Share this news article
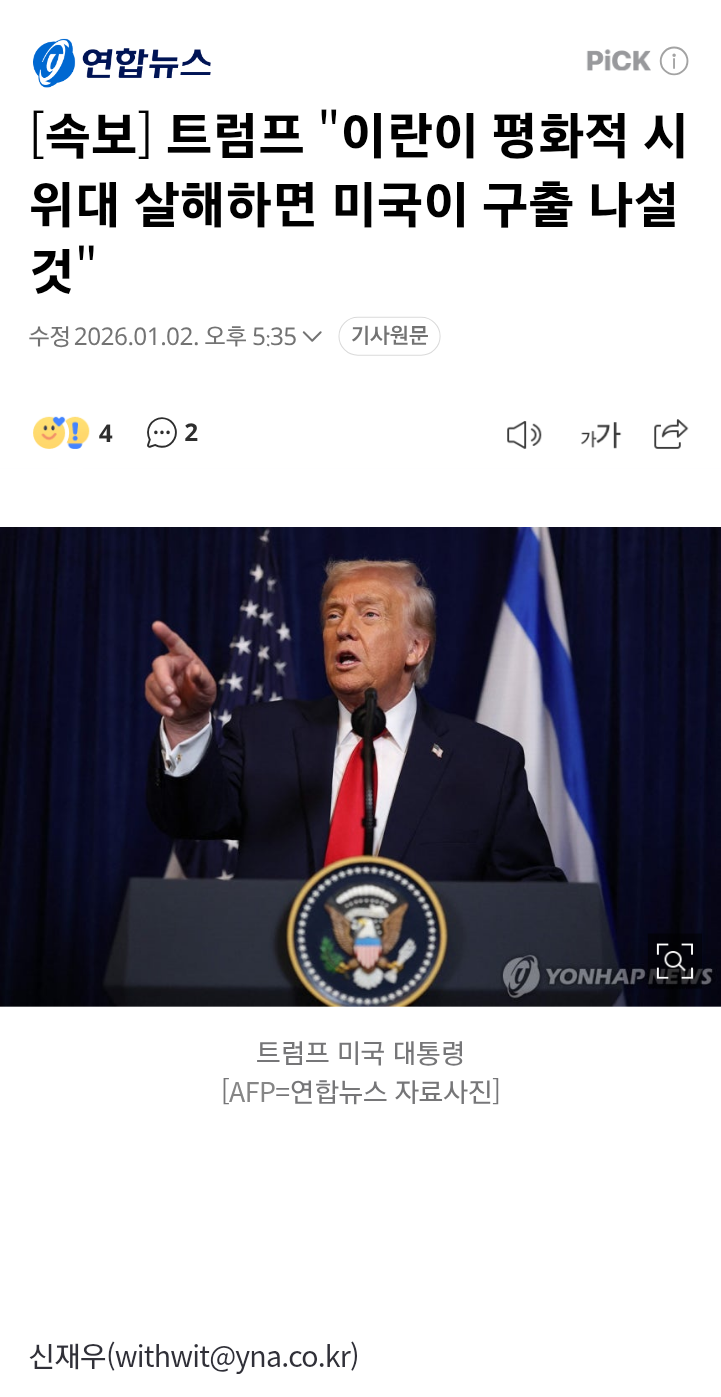This screenshot has height=1397, width=721. click(x=670, y=434)
